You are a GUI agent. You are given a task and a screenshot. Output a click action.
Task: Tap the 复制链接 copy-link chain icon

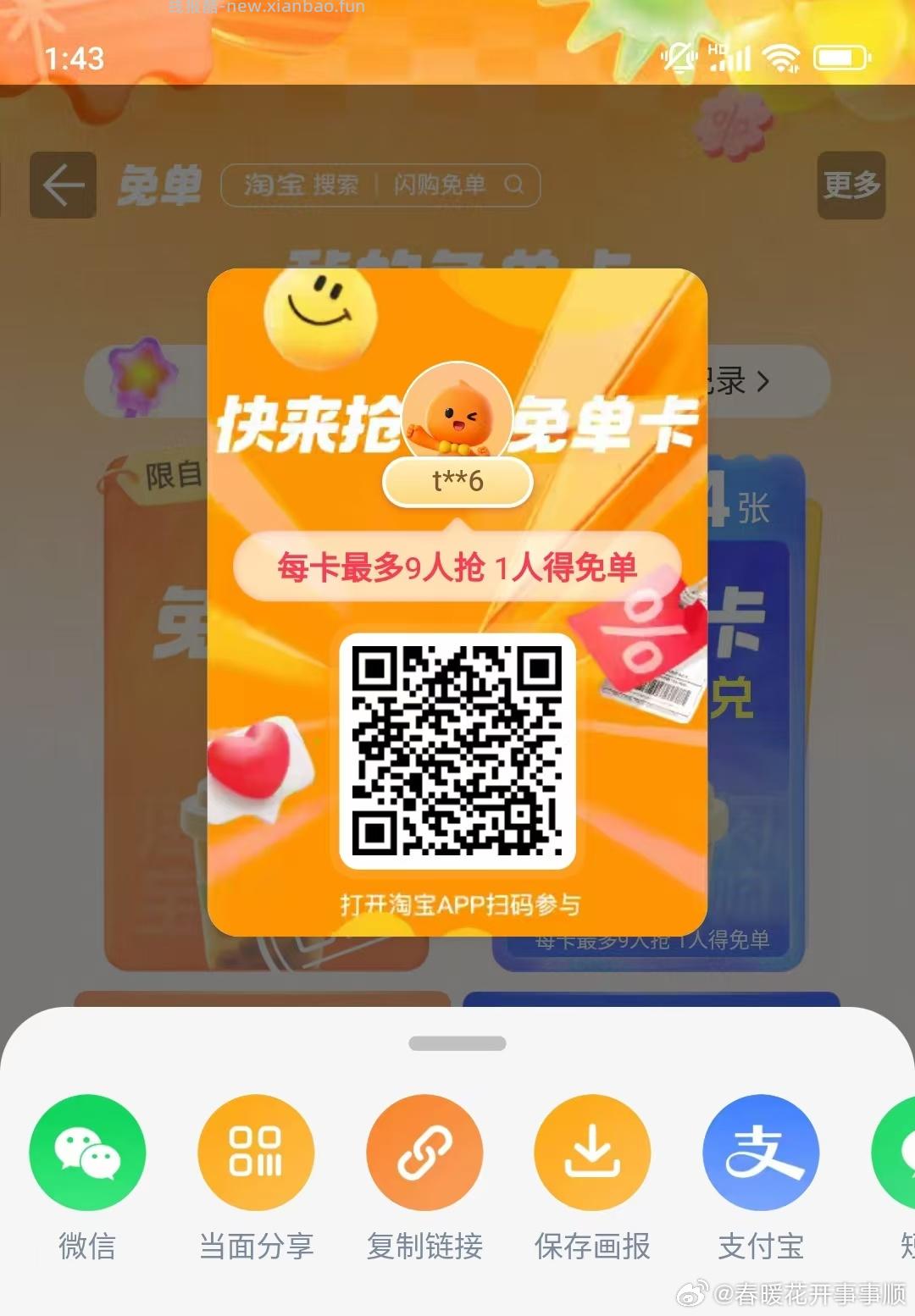(x=424, y=1152)
